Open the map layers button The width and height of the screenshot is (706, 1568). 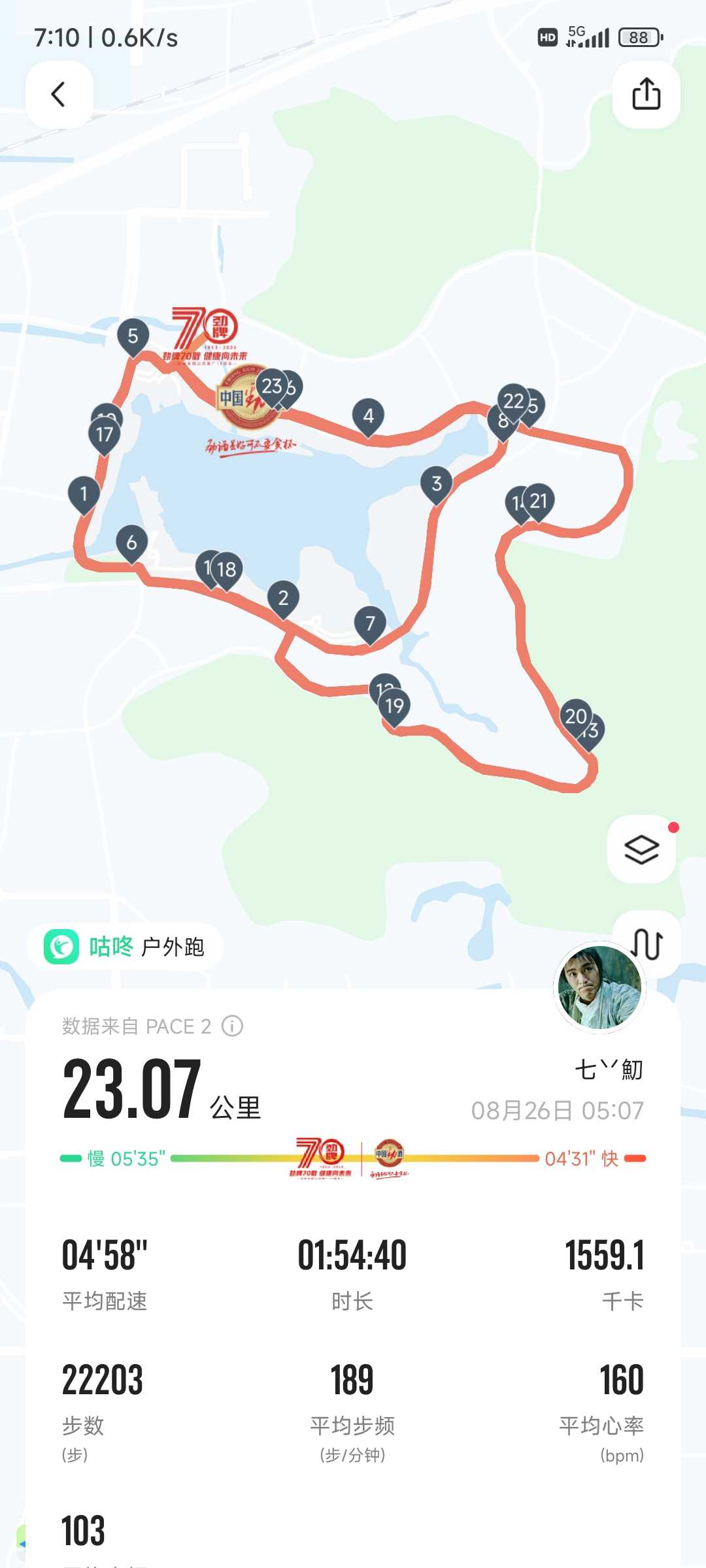point(641,849)
